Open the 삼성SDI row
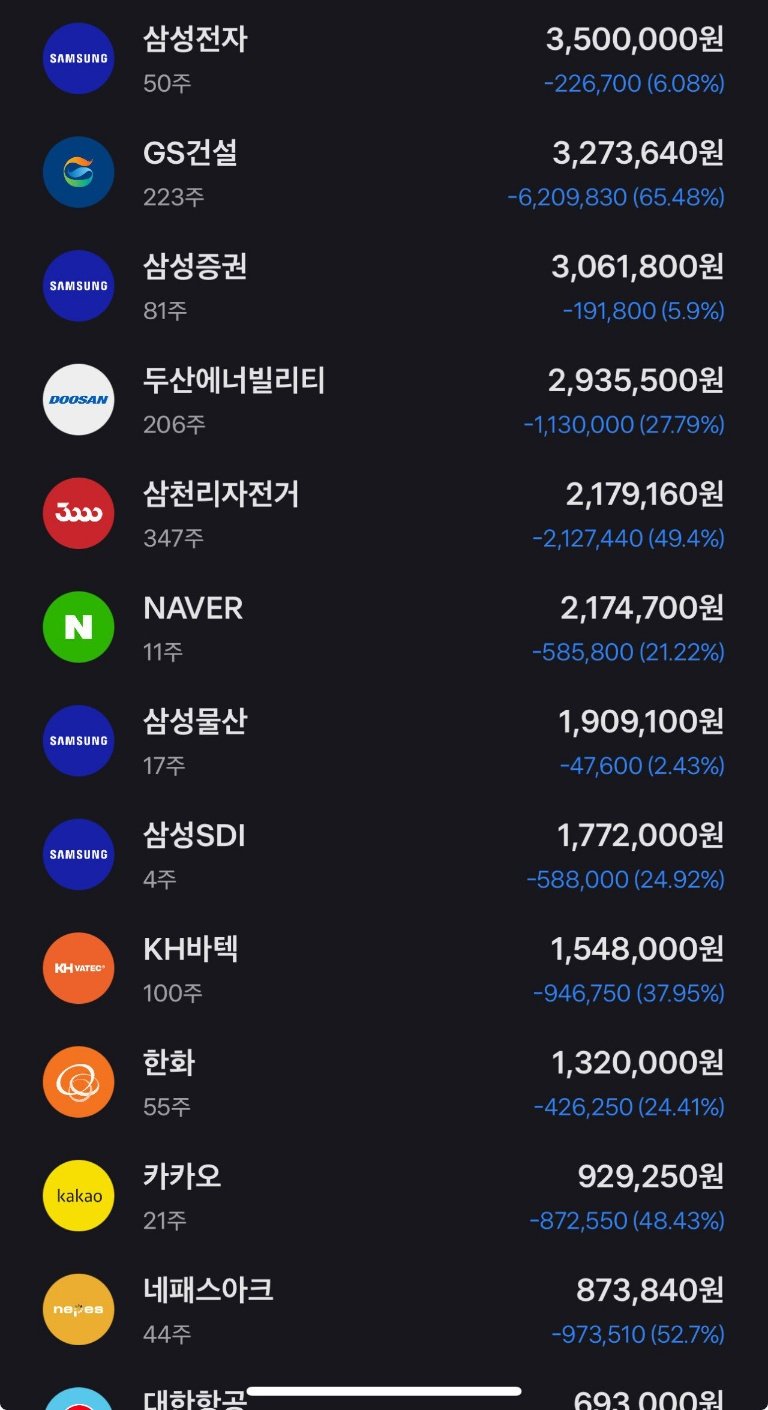 pos(384,855)
